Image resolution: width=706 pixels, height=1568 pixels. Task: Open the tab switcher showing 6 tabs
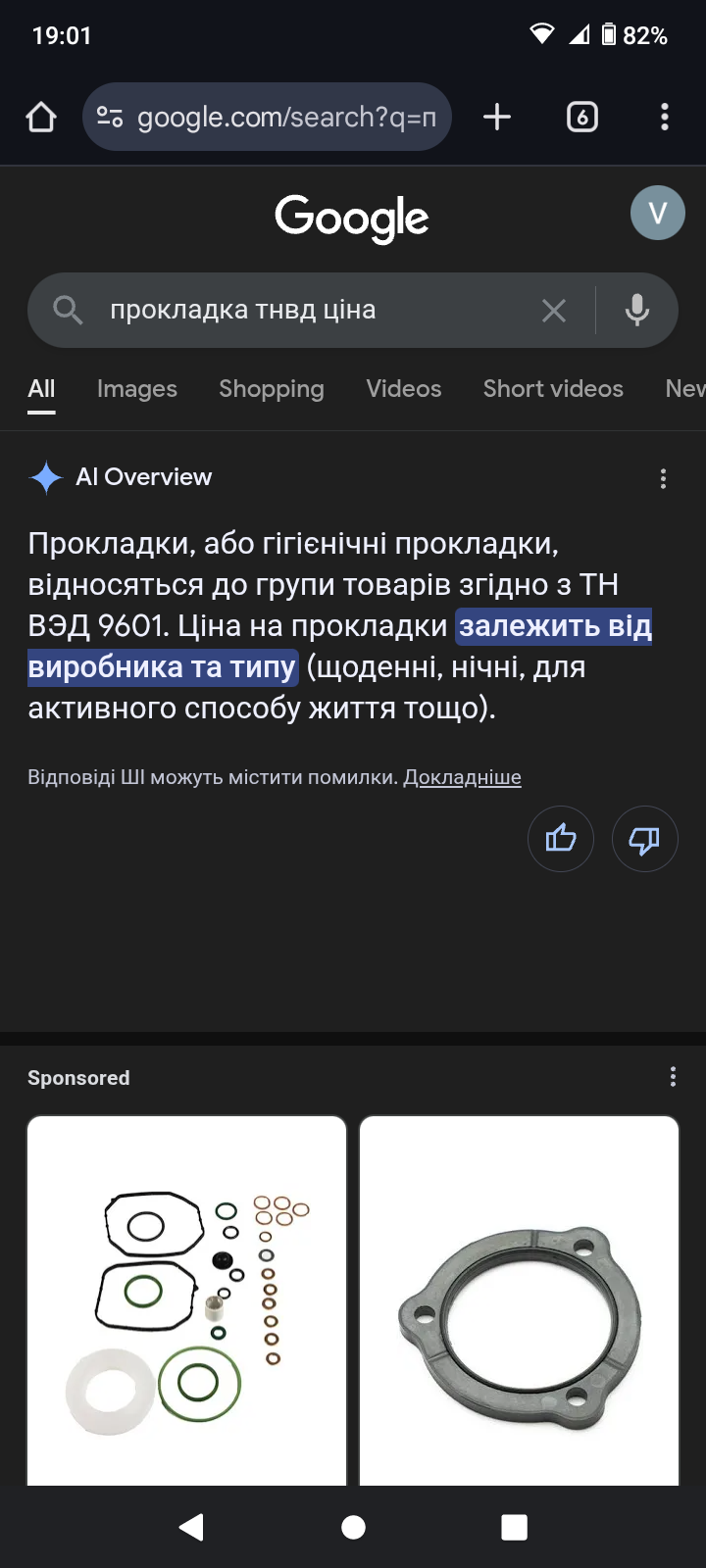point(582,118)
